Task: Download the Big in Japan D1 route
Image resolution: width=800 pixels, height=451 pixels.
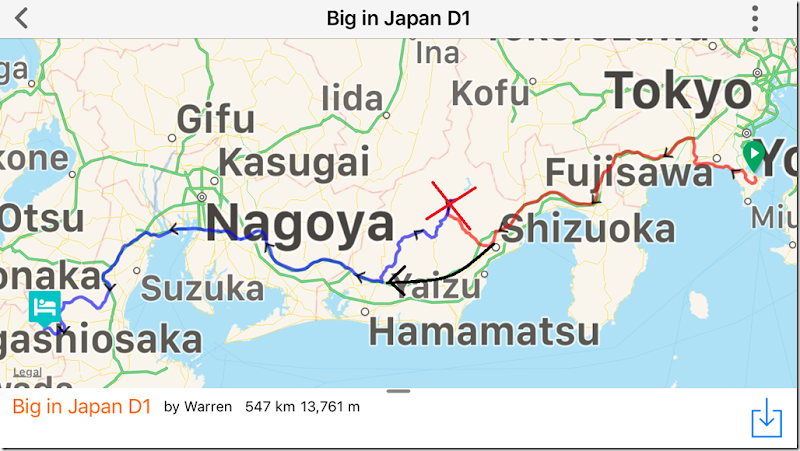Action: pos(766,418)
